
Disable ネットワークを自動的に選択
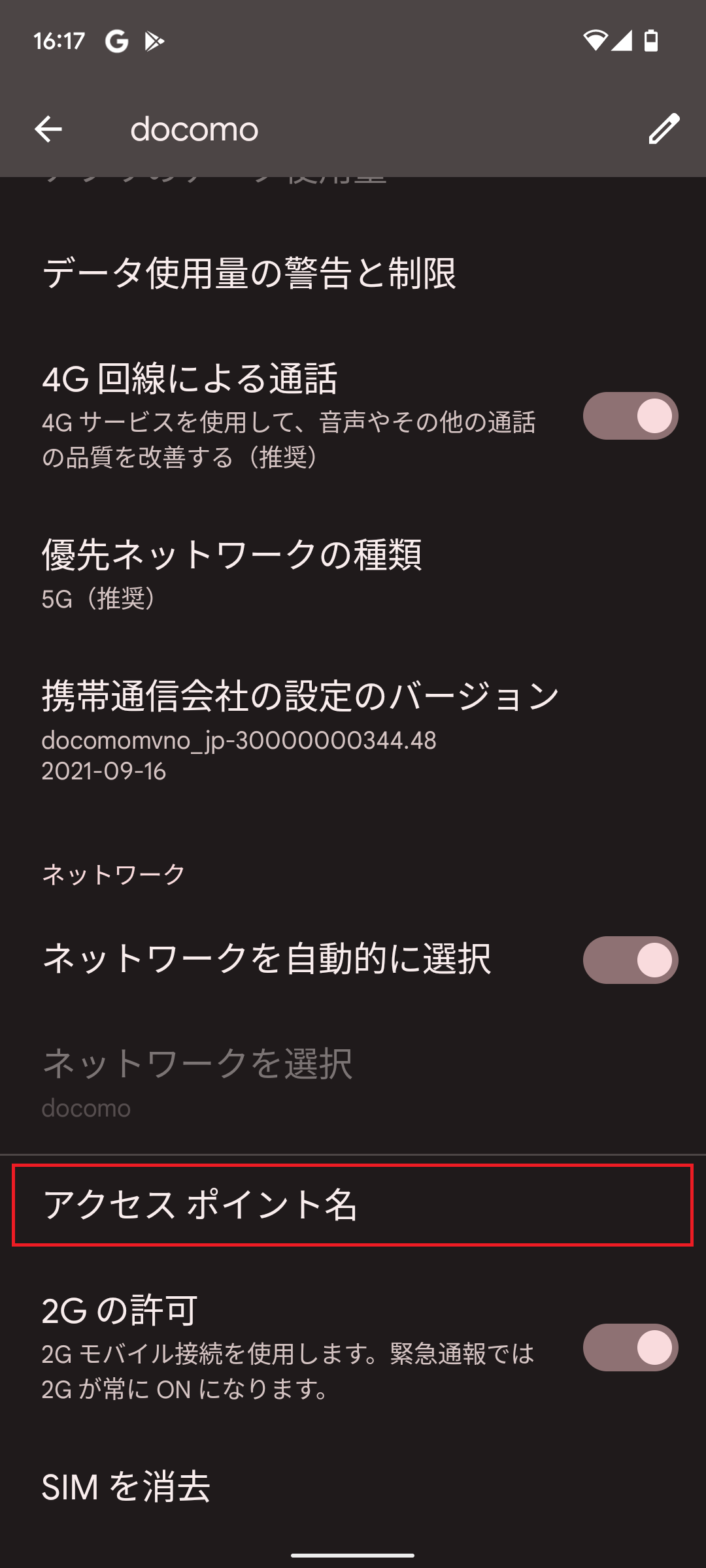click(630, 960)
